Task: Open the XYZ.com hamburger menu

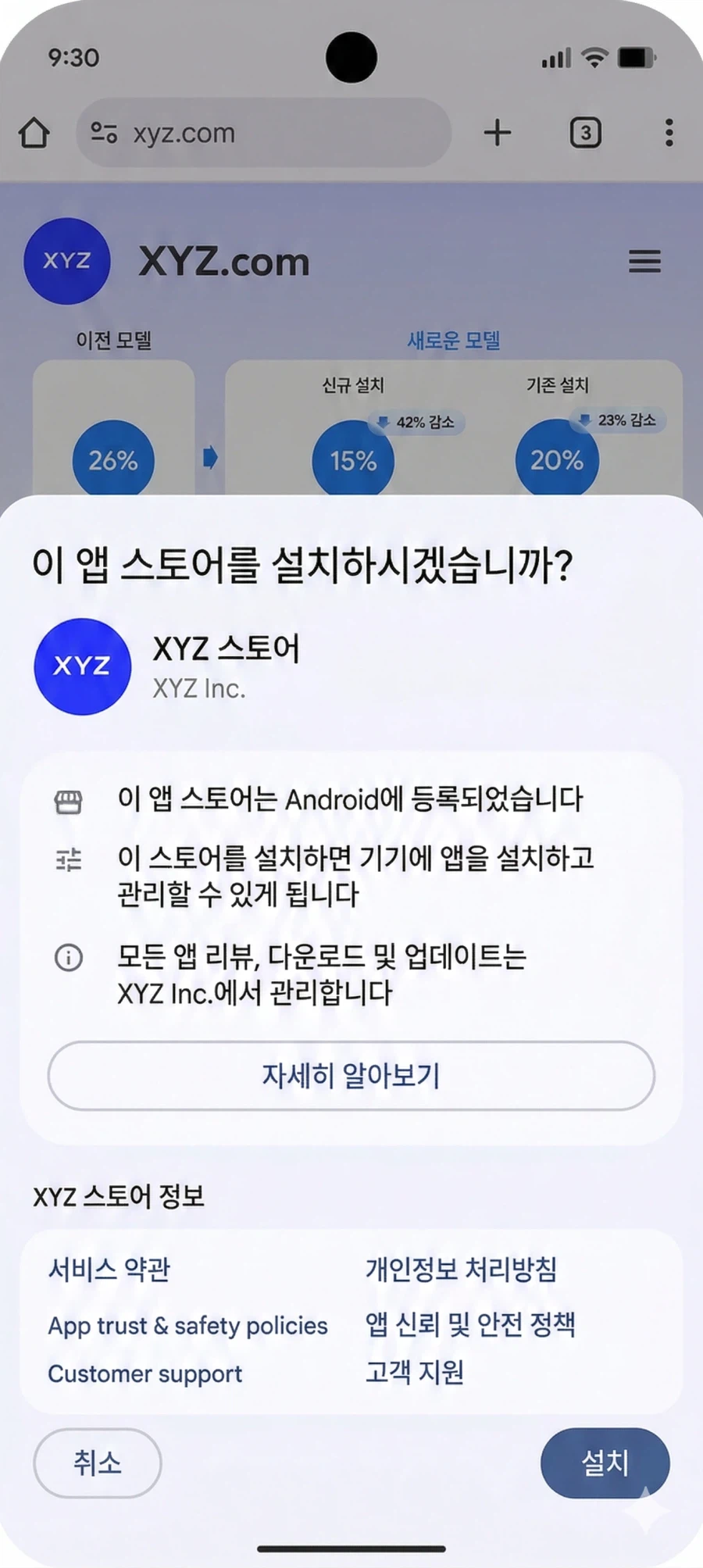Action: click(x=644, y=262)
